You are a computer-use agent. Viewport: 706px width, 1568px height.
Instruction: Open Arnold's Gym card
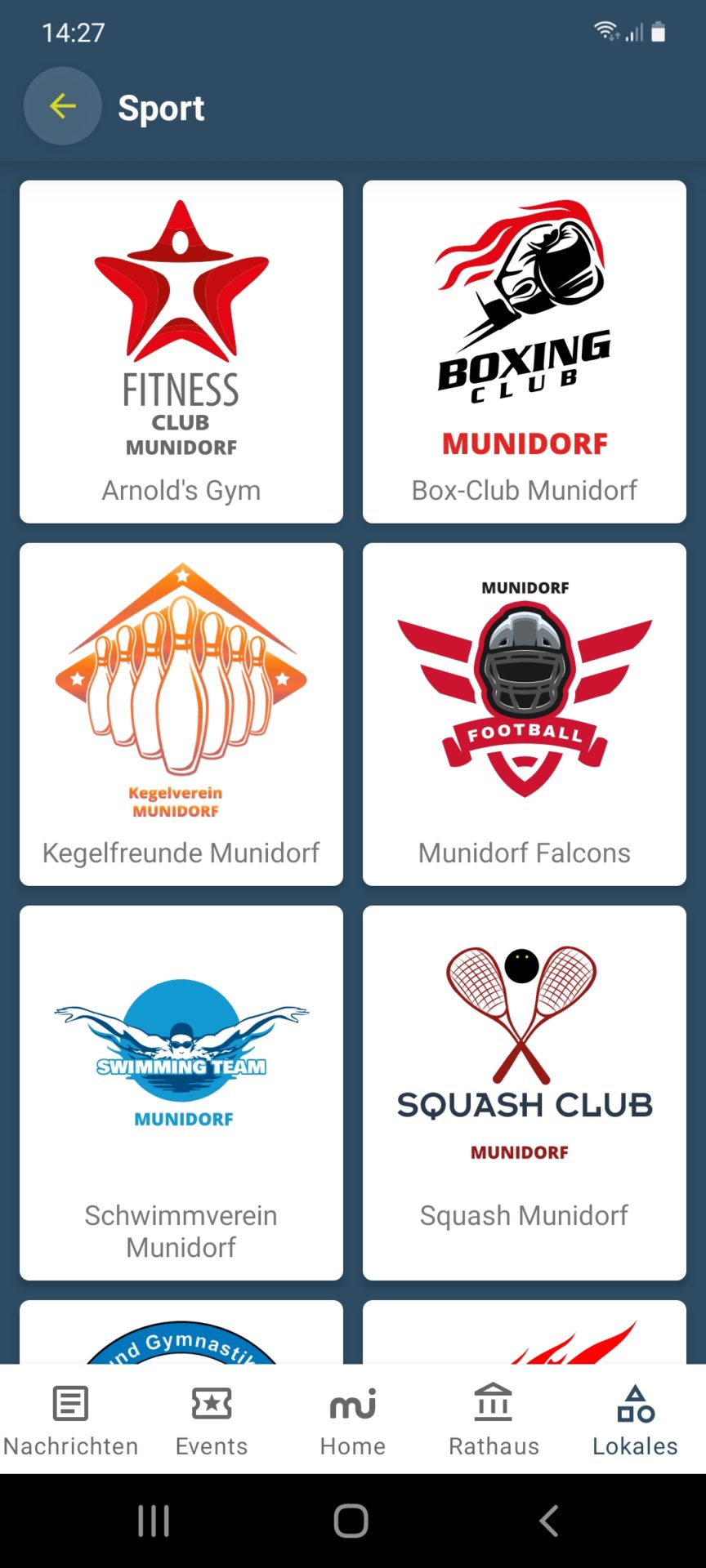click(x=181, y=351)
